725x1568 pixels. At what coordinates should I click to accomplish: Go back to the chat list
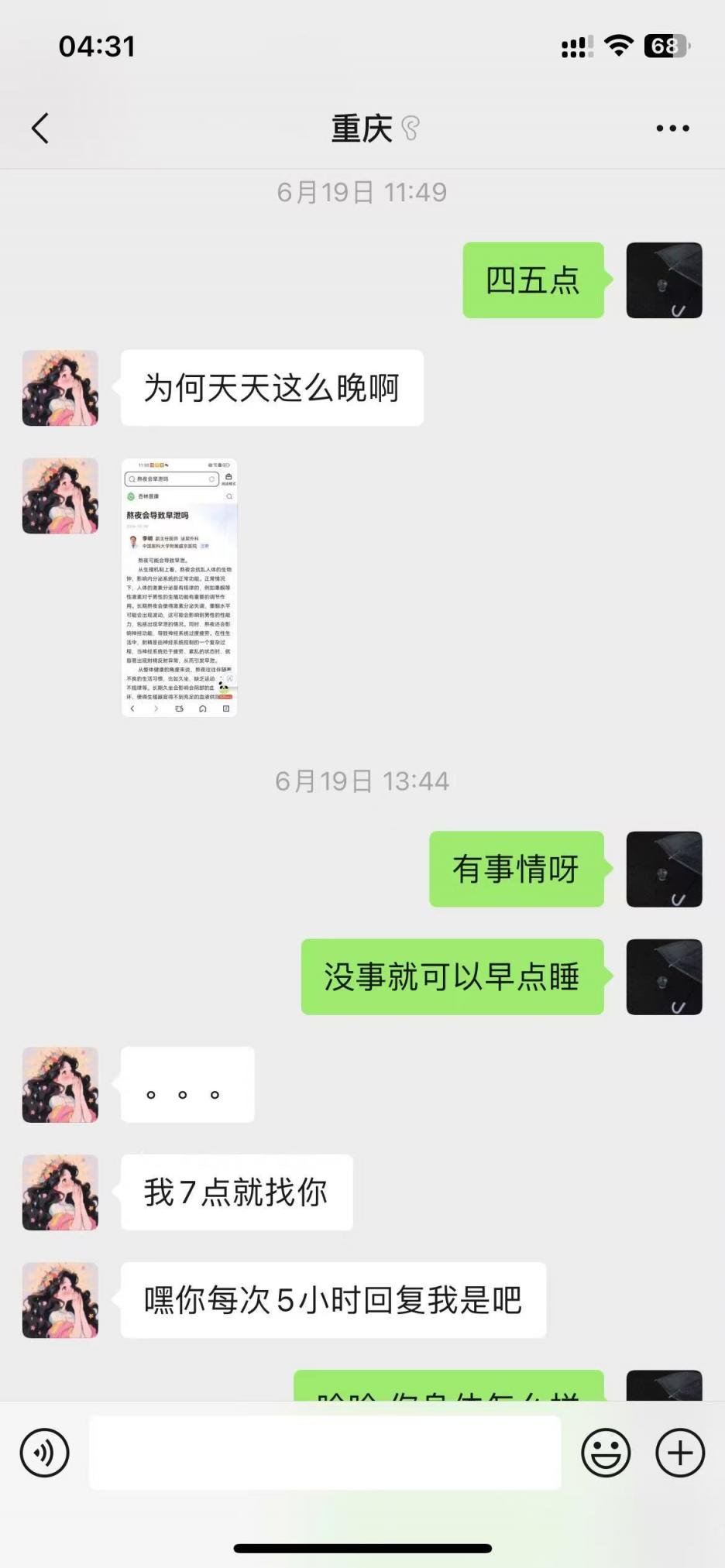(x=40, y=129)
